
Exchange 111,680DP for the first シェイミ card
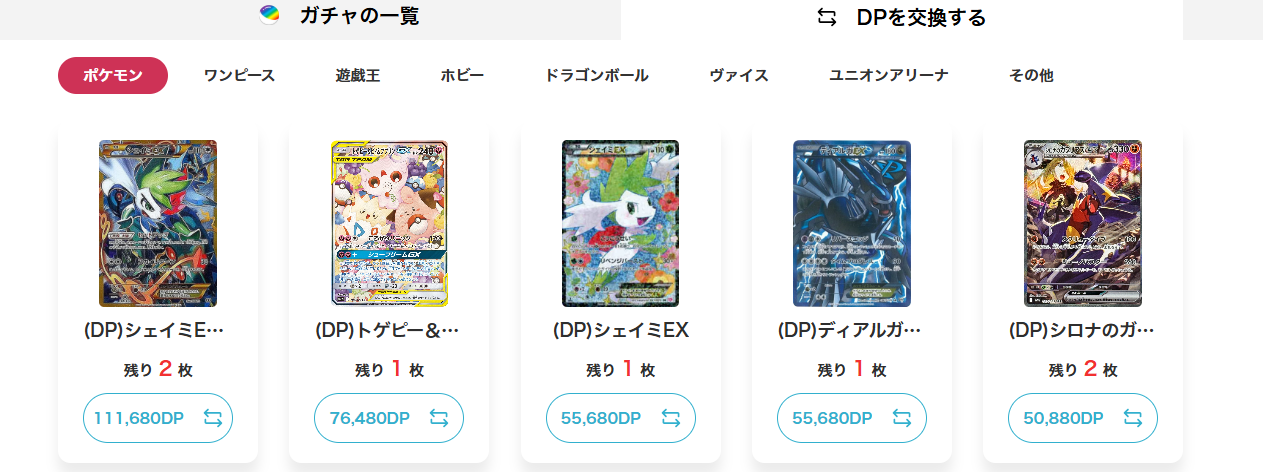tap(158, 418)
